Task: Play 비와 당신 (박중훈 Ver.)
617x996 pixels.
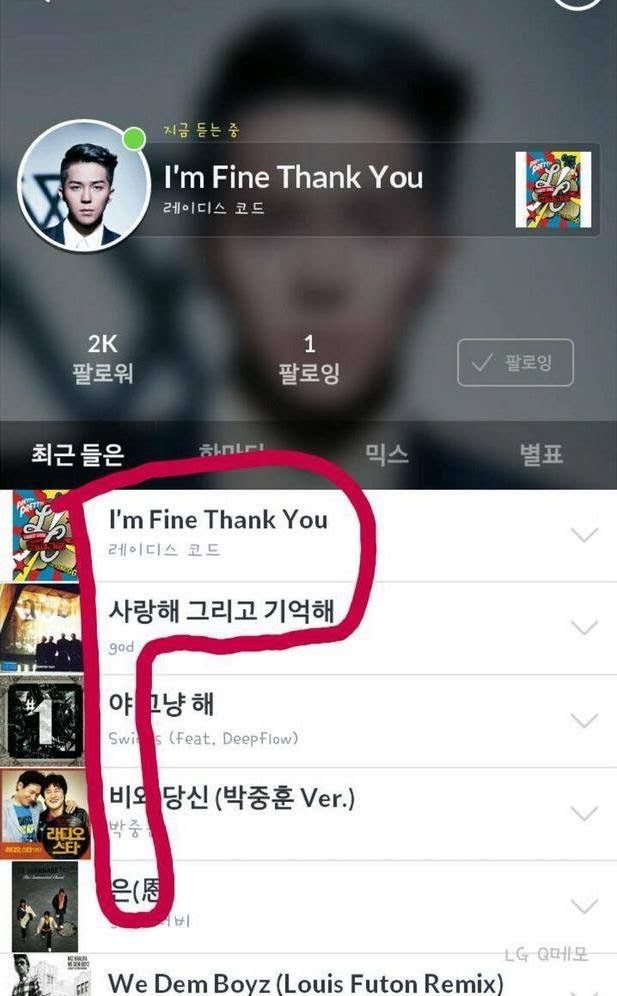Action: 232,798
